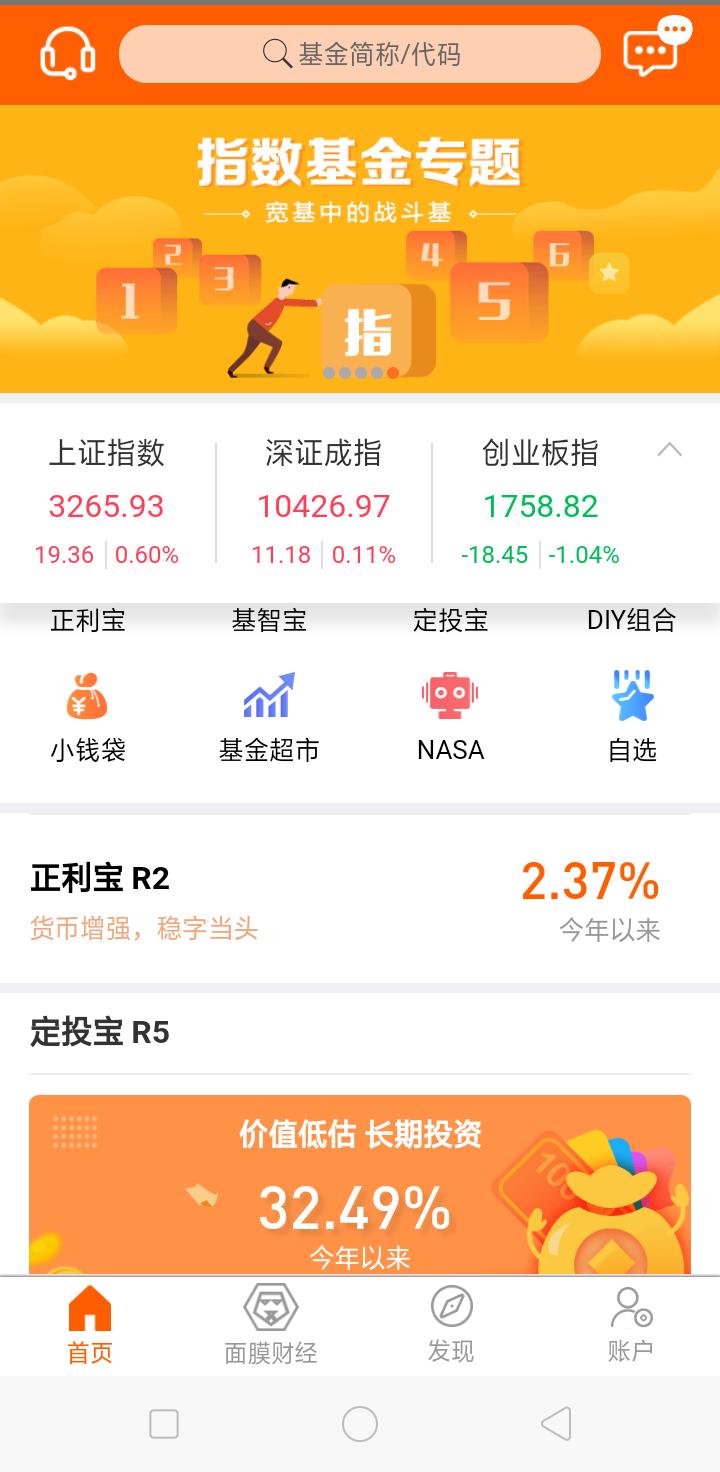Switch to the DIY组合 category
The width and height of the screenshot is (720, 1472).
coord(632,621)
